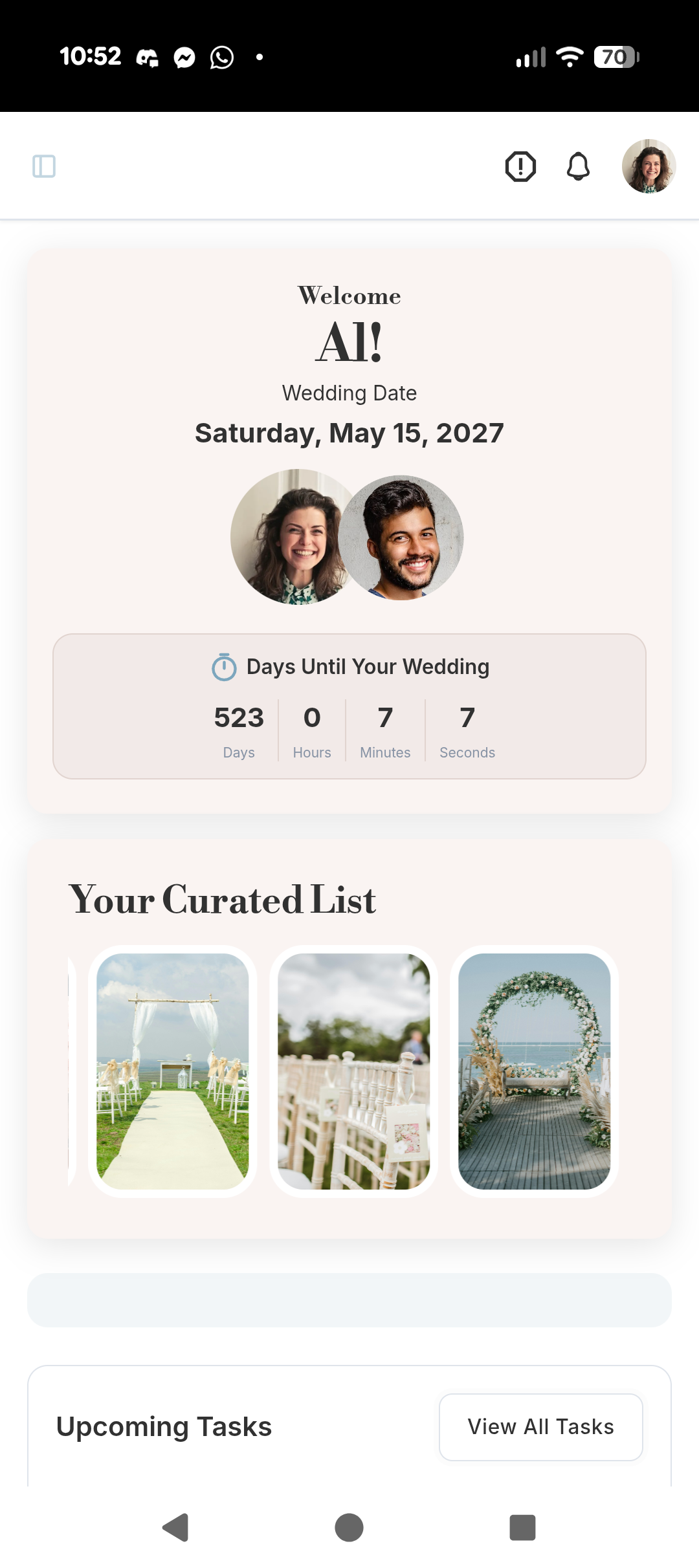699x1568 pixels.
Task: Tap the WhatsApp icon in the status bar
Action: click(222, 57)
